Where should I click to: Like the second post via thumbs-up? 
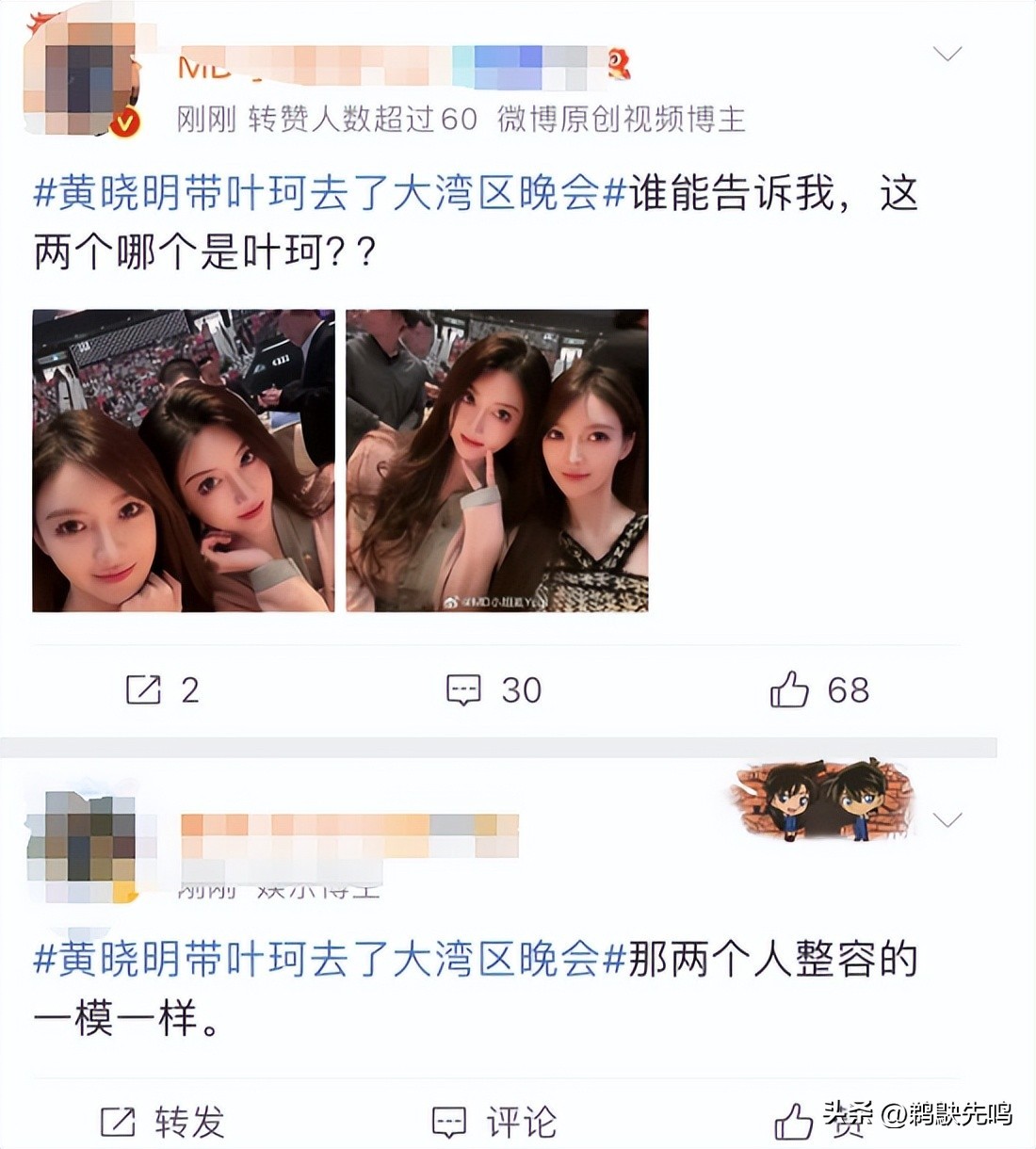point(794,1122)
